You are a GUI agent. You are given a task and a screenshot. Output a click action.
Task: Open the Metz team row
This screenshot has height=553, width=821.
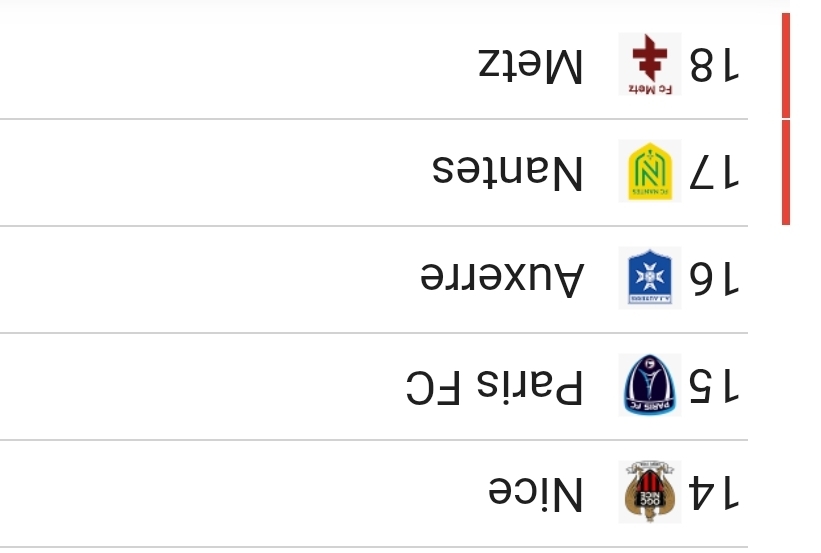pos(530,66)
